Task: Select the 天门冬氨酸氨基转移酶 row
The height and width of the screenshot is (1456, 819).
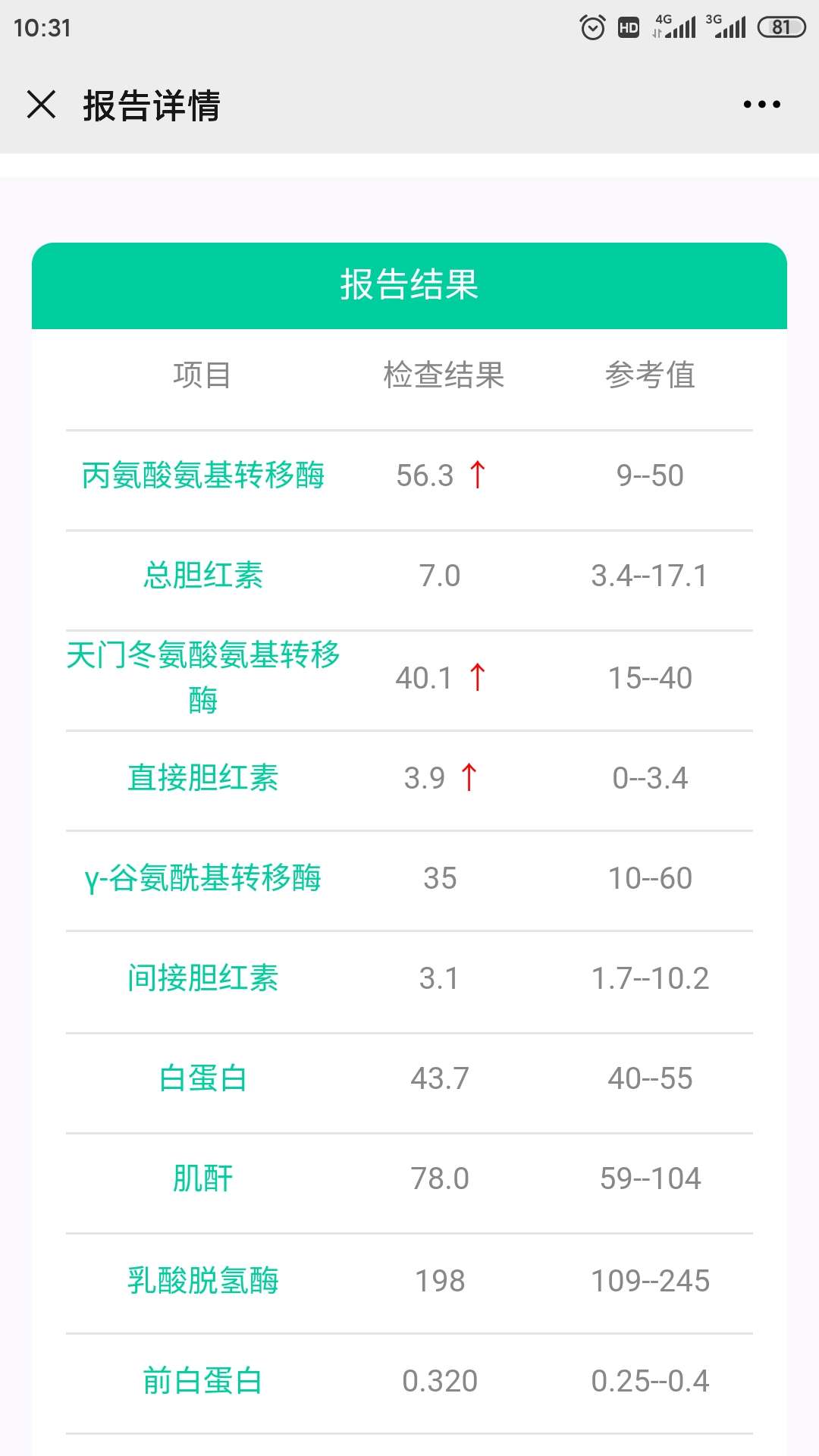Action: 203,677
